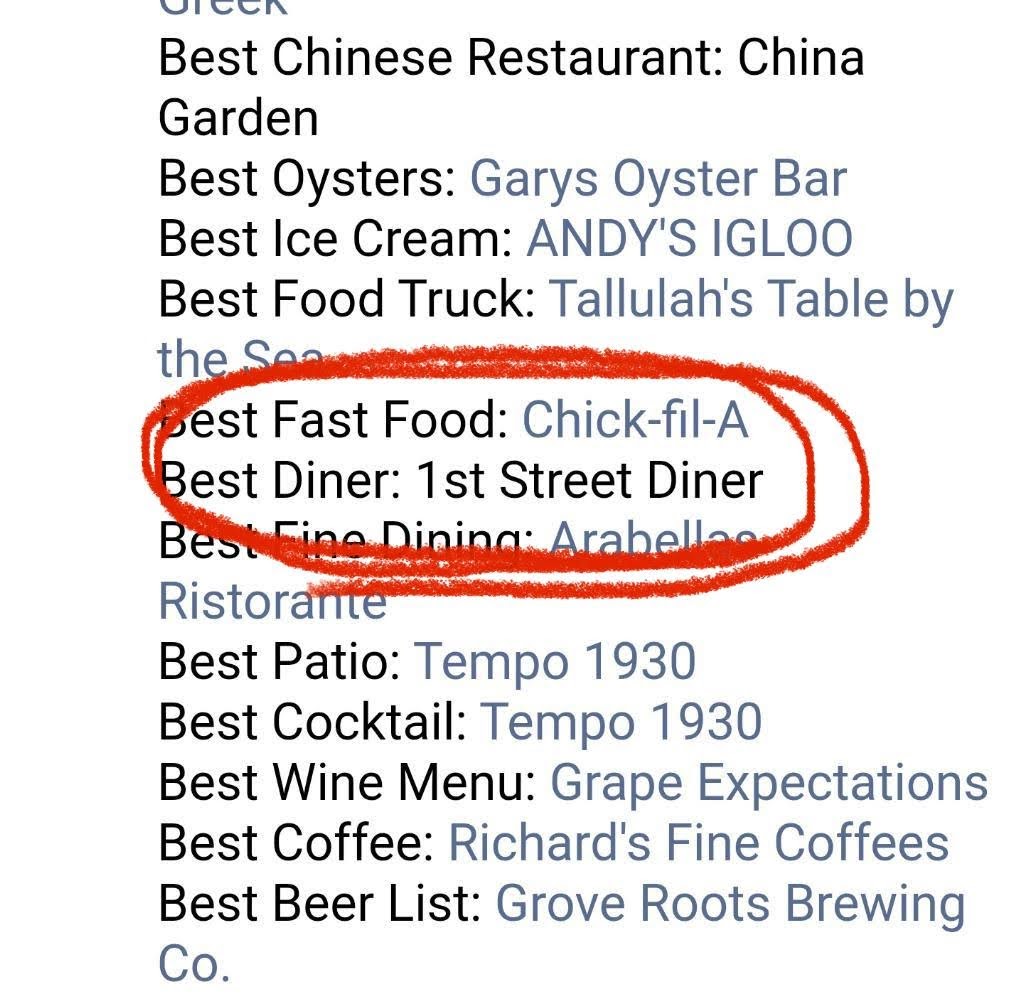
Task: Visit Tallulah's Table by the Sea link
Action: point(752,300)
